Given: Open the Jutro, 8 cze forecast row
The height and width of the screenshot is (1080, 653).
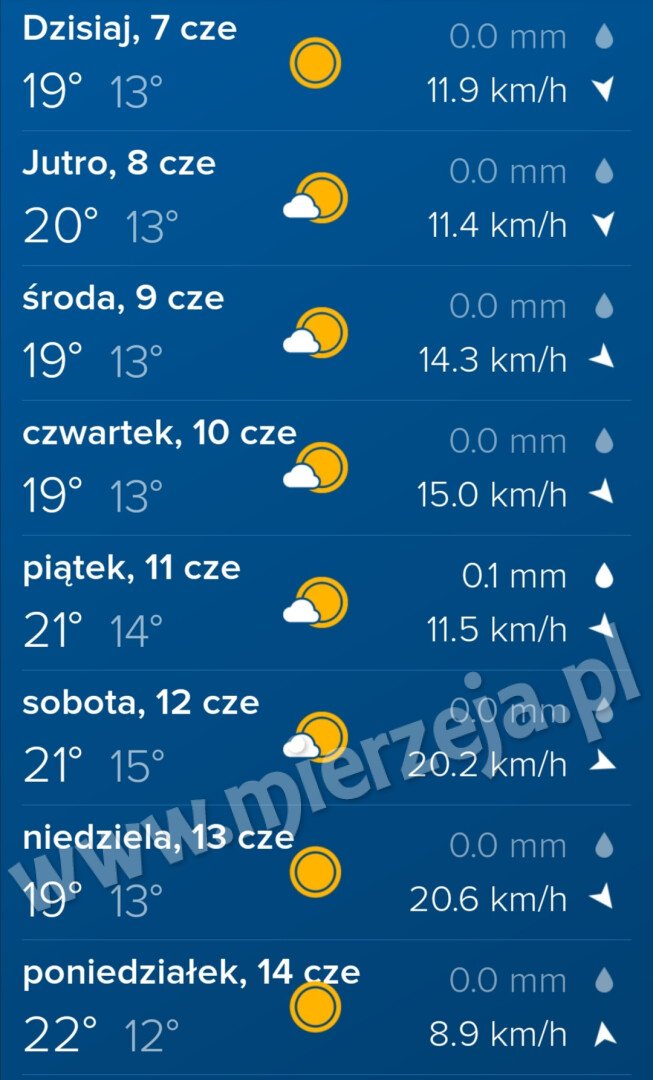Looking at the screenshot, I should [326, 198].
